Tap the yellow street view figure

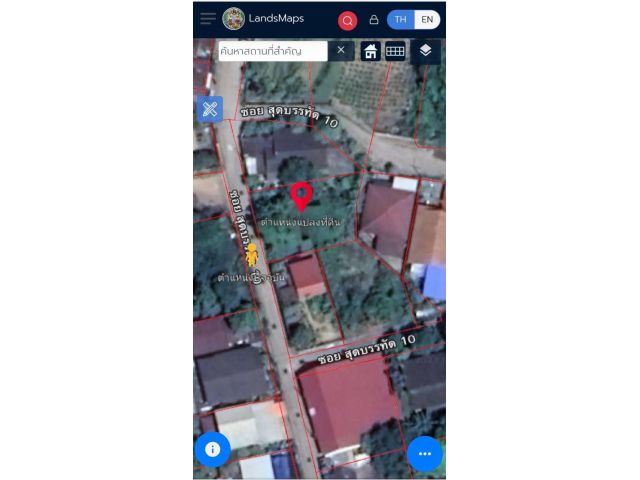pyautogui.click(x=250, y=257)
